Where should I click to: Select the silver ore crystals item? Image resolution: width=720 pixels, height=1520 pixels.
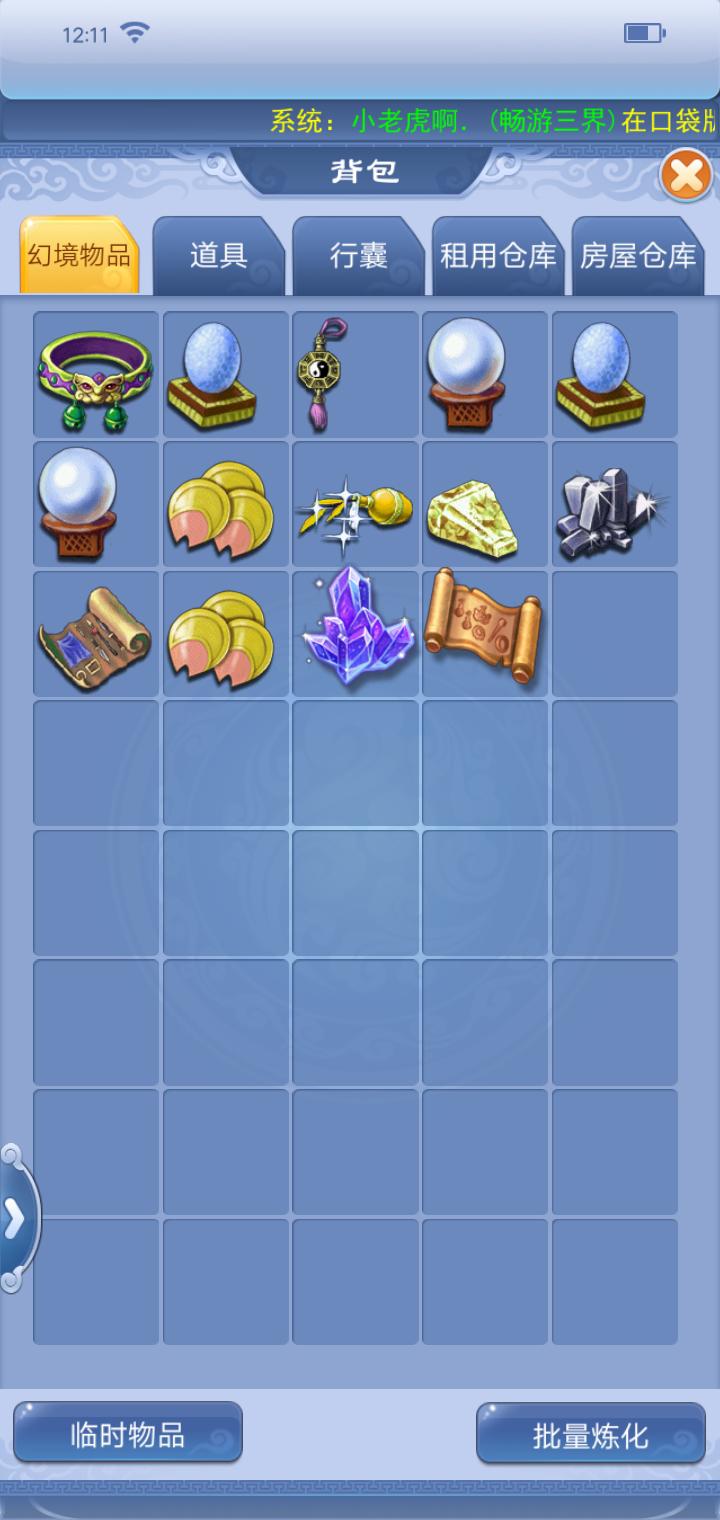tap(614, 504)
